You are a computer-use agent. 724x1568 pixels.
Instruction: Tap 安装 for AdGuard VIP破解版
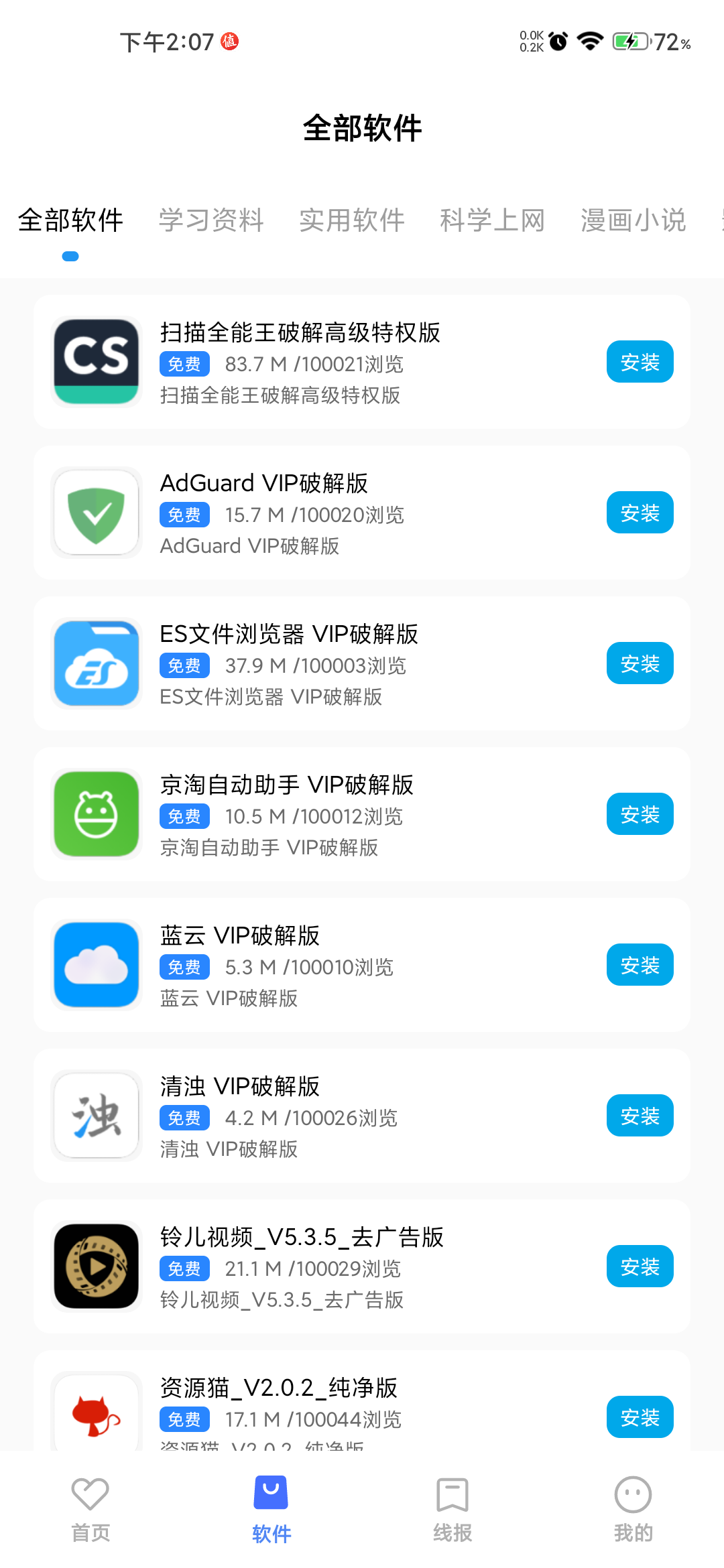click(640, 513)
